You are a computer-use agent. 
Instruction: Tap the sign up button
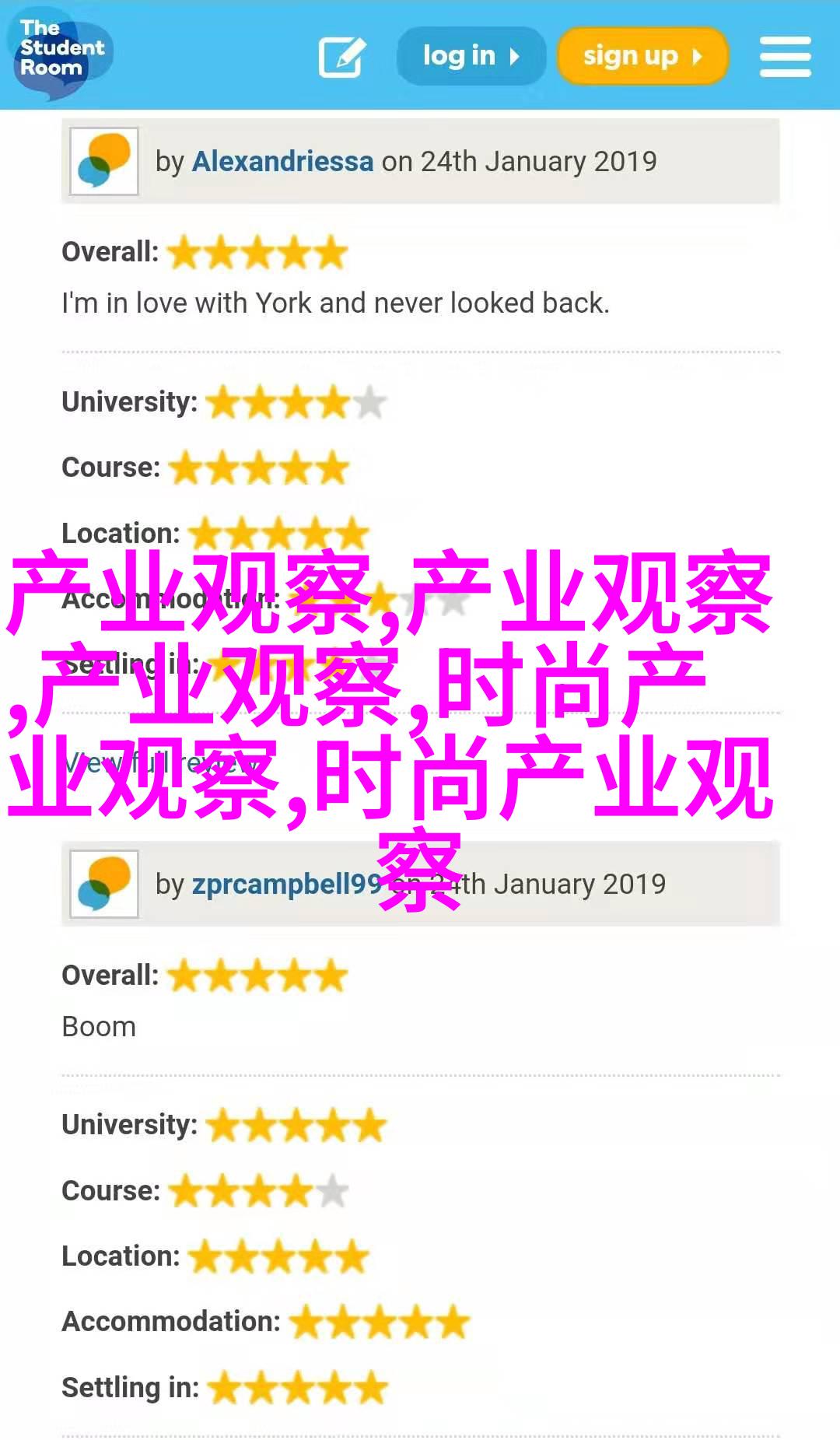[x=642, y=56]
